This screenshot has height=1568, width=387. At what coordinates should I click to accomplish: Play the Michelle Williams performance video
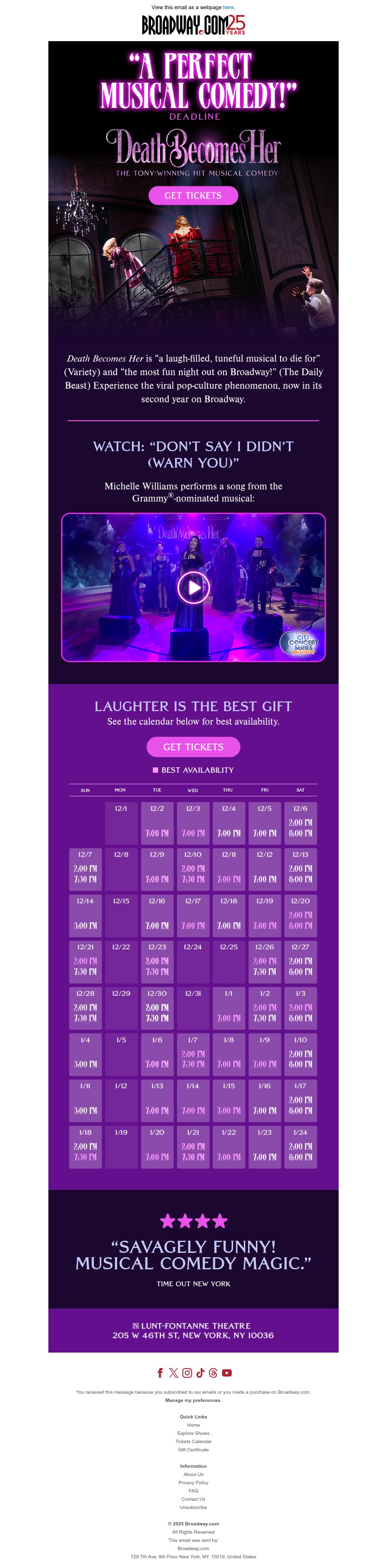[193, 587]
